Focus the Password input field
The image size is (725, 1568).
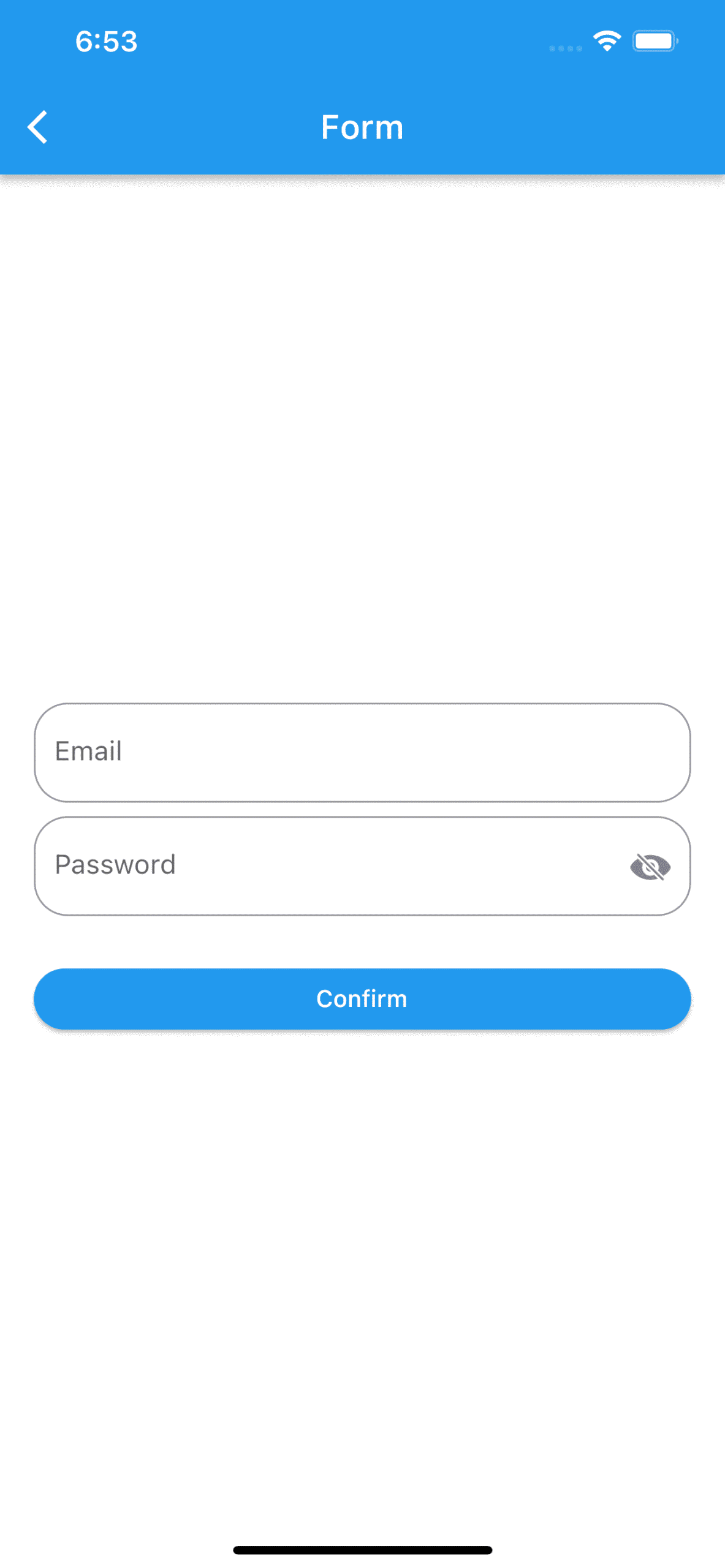[306, 865]
